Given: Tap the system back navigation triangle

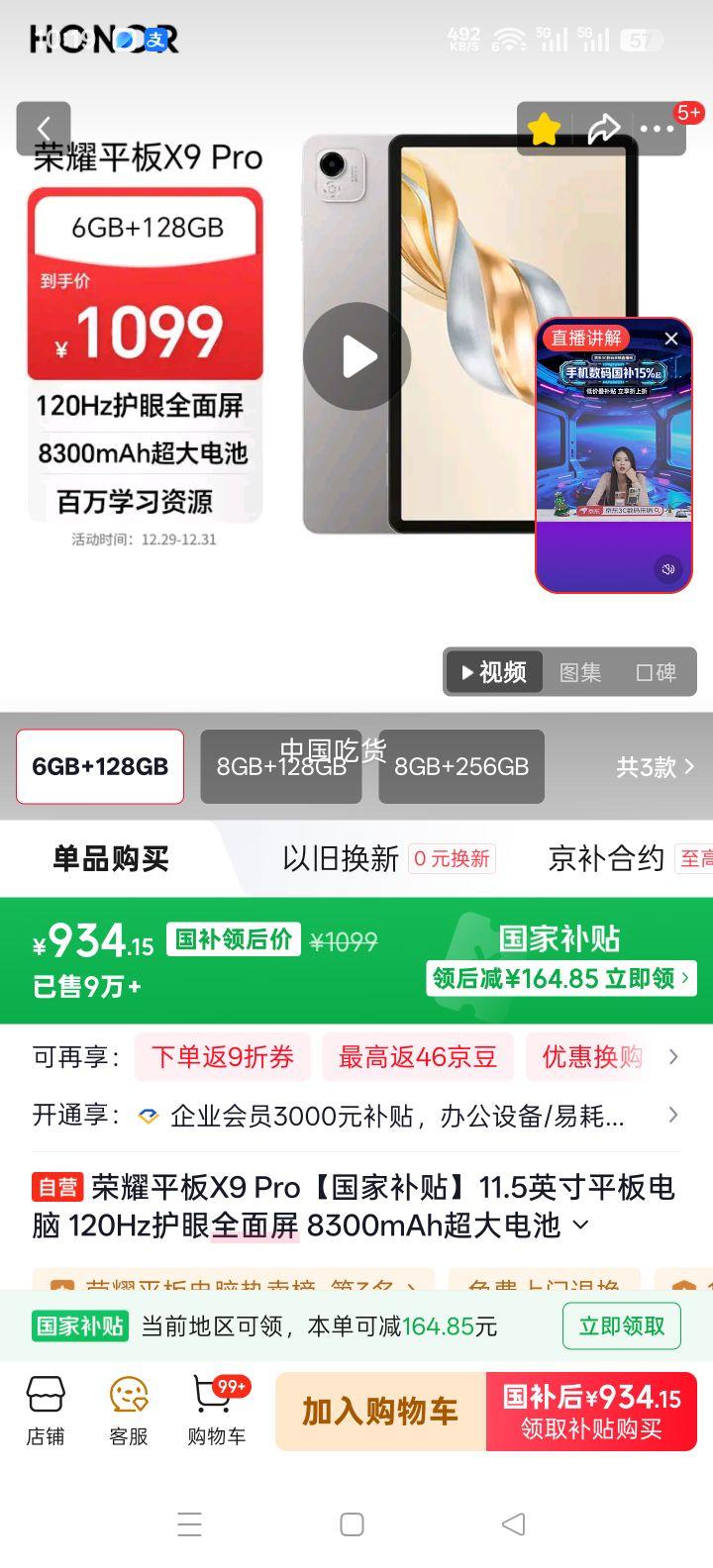Looking at the screenshot, I should (512, 1526).
